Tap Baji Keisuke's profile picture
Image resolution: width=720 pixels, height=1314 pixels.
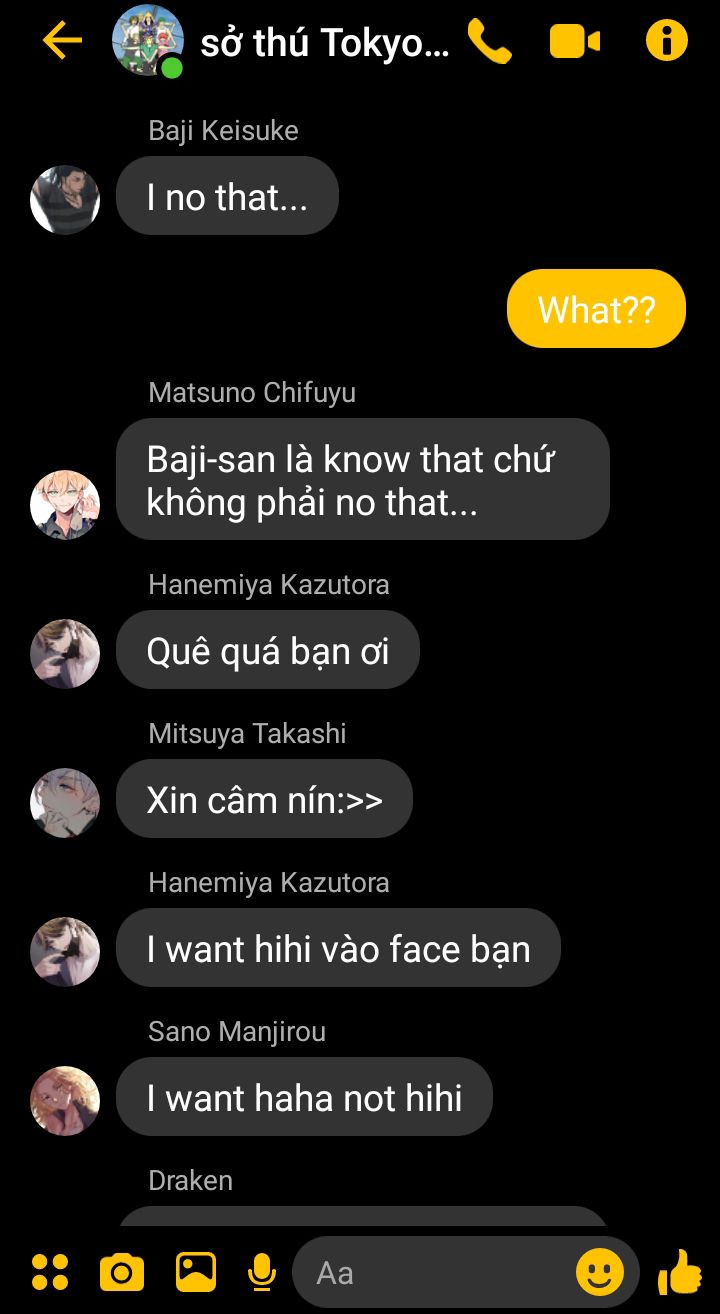(65, 199)
